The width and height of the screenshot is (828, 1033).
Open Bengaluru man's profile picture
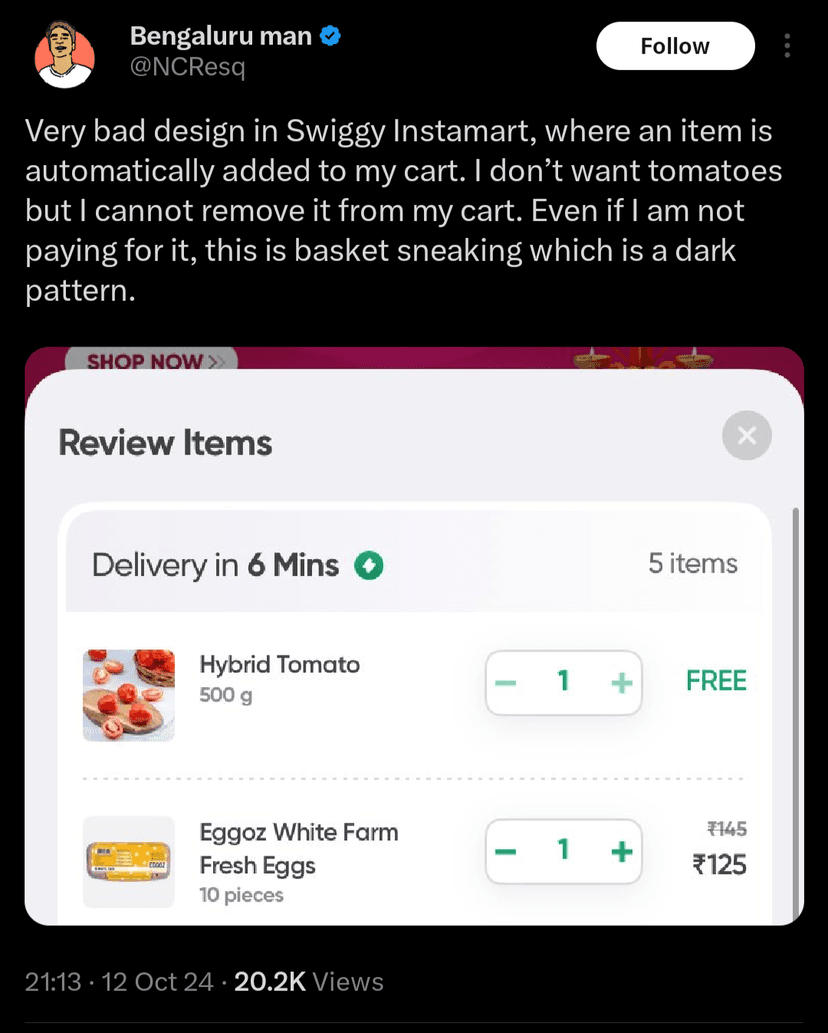65,54
